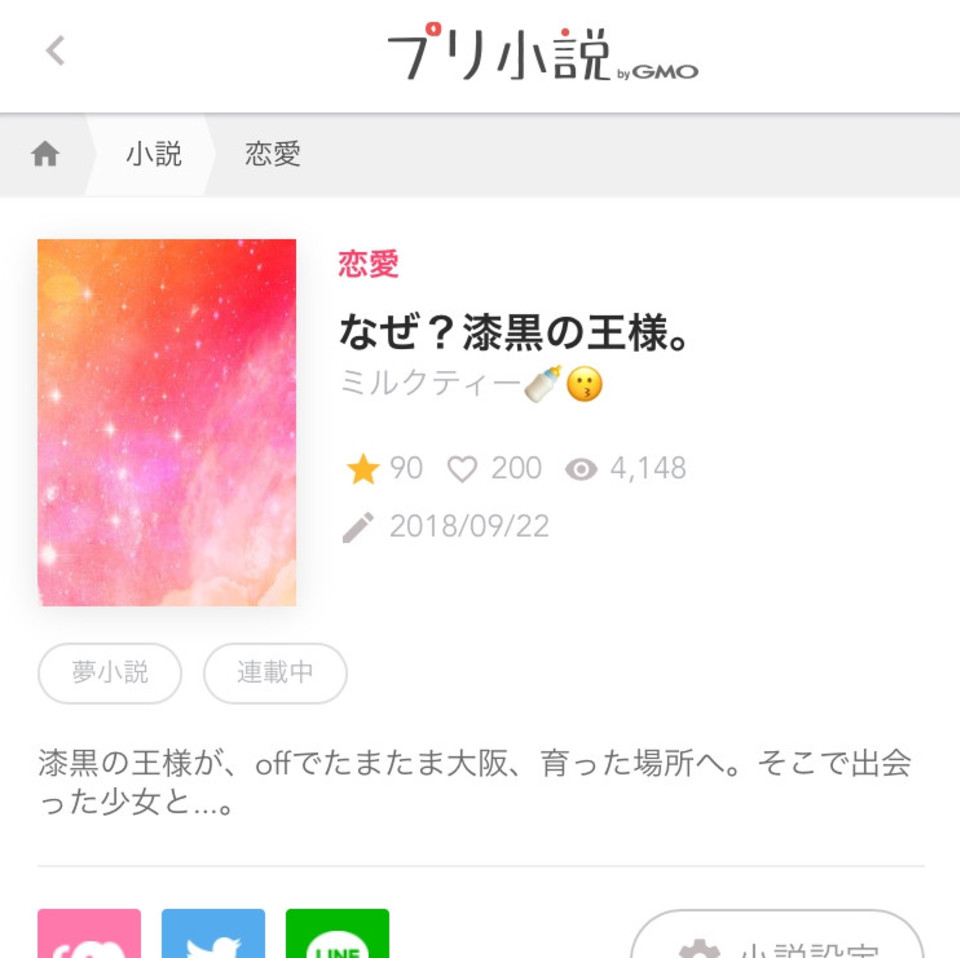The image size is (960, 958).
Task: Open the novel cover image
Action: [167, 422]
